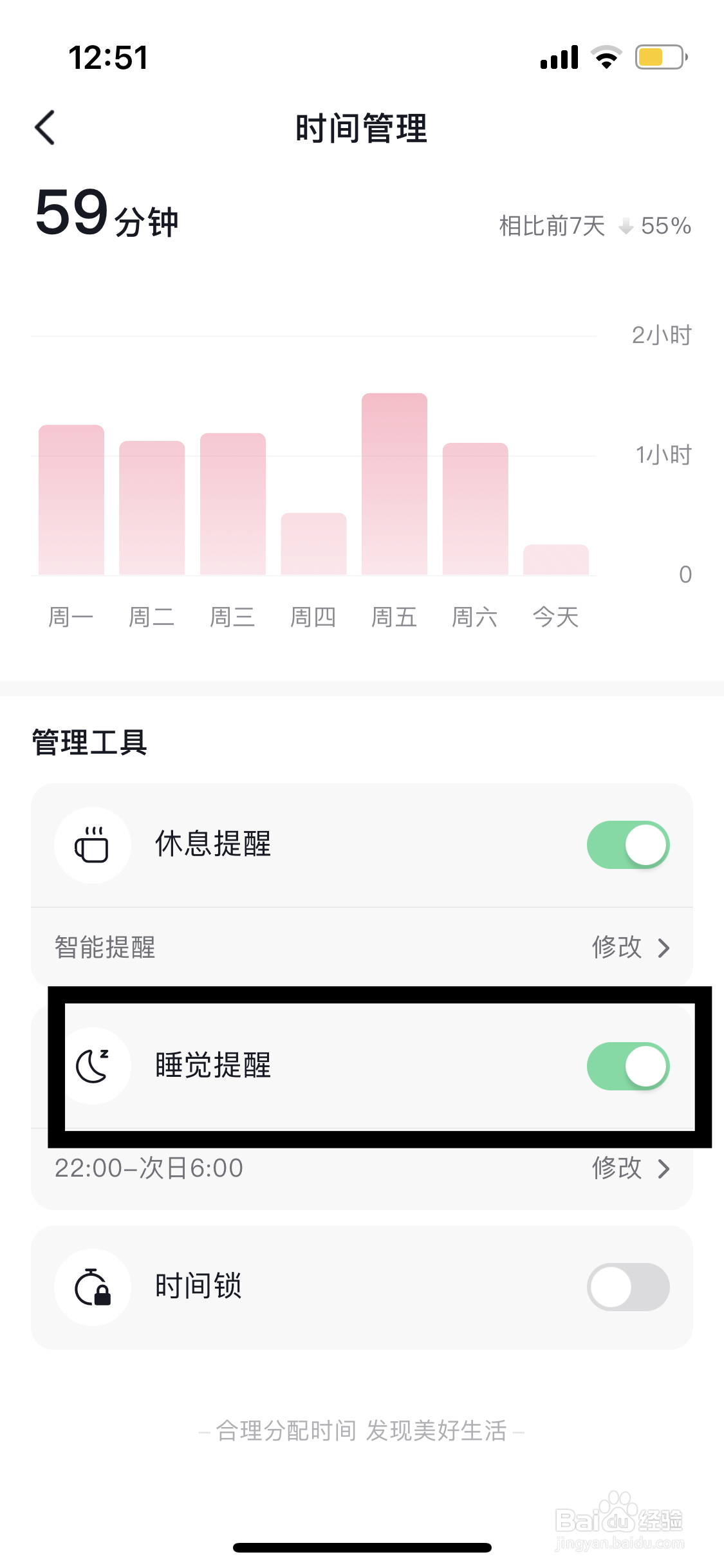Turn off the 睡觉提醒 switch
Image resolution: width=724 pixels, height=1568 pixels.
[629, 1065]
